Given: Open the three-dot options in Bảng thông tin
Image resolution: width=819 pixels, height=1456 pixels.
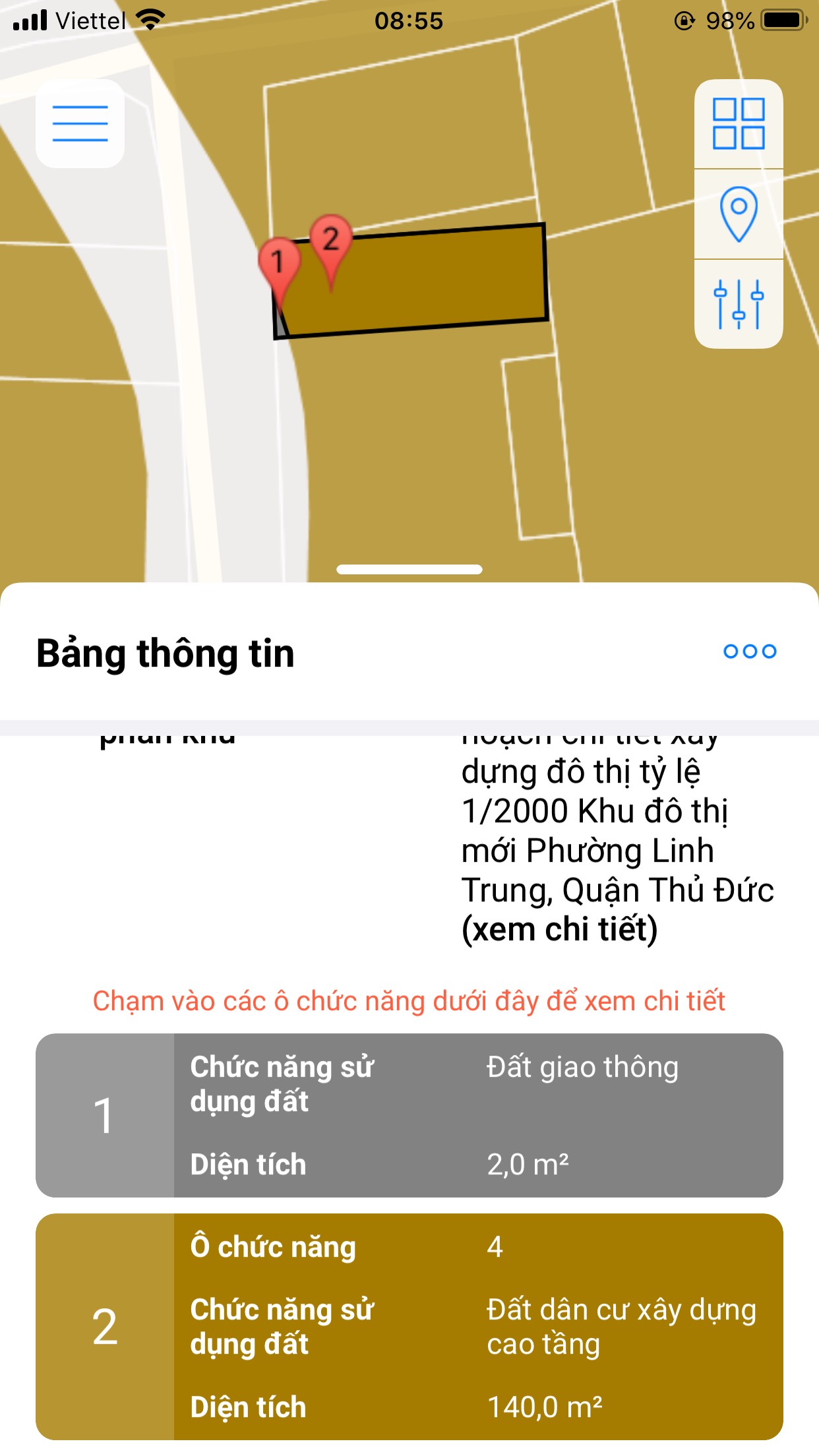Looking at the screenshot, I should coord(750,652).
